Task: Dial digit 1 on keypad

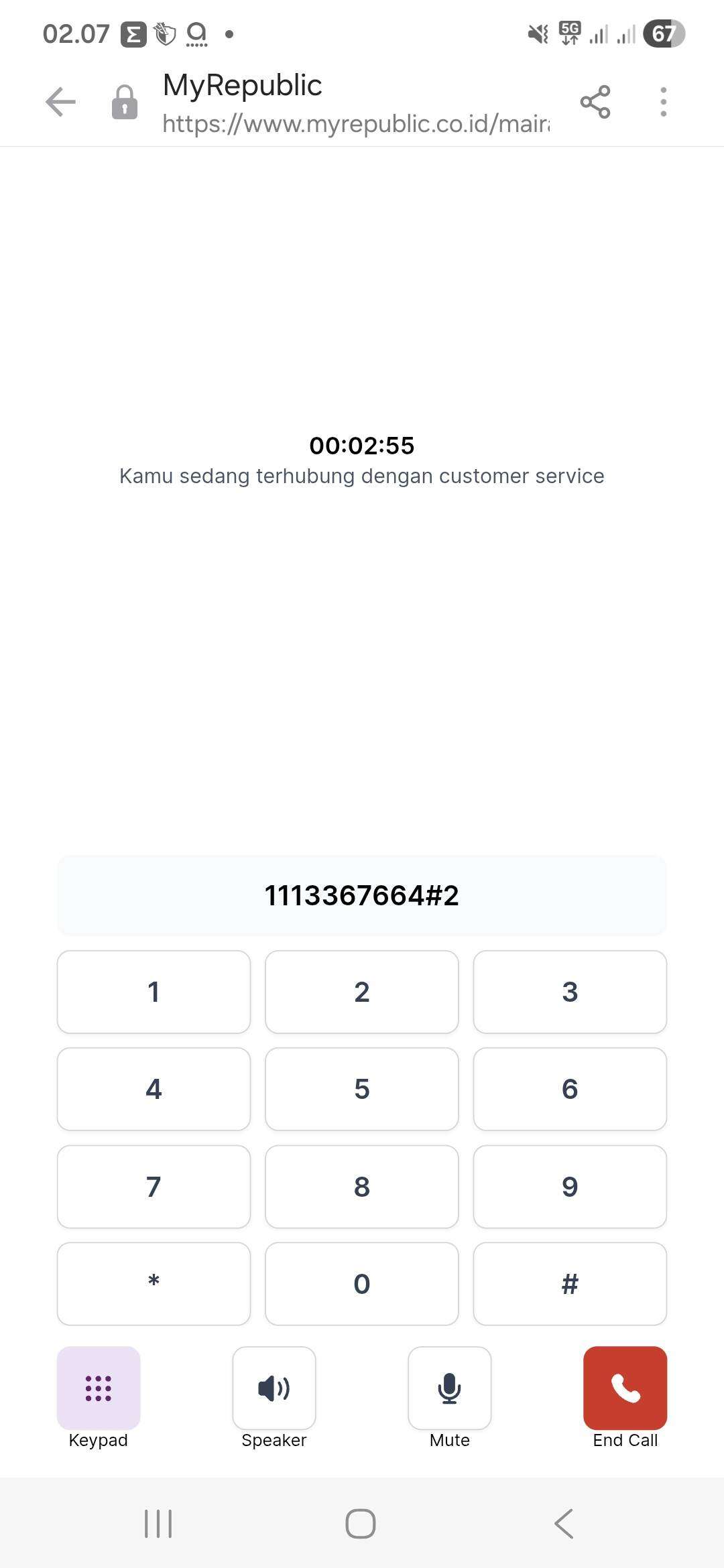Action: click(154, 992)
